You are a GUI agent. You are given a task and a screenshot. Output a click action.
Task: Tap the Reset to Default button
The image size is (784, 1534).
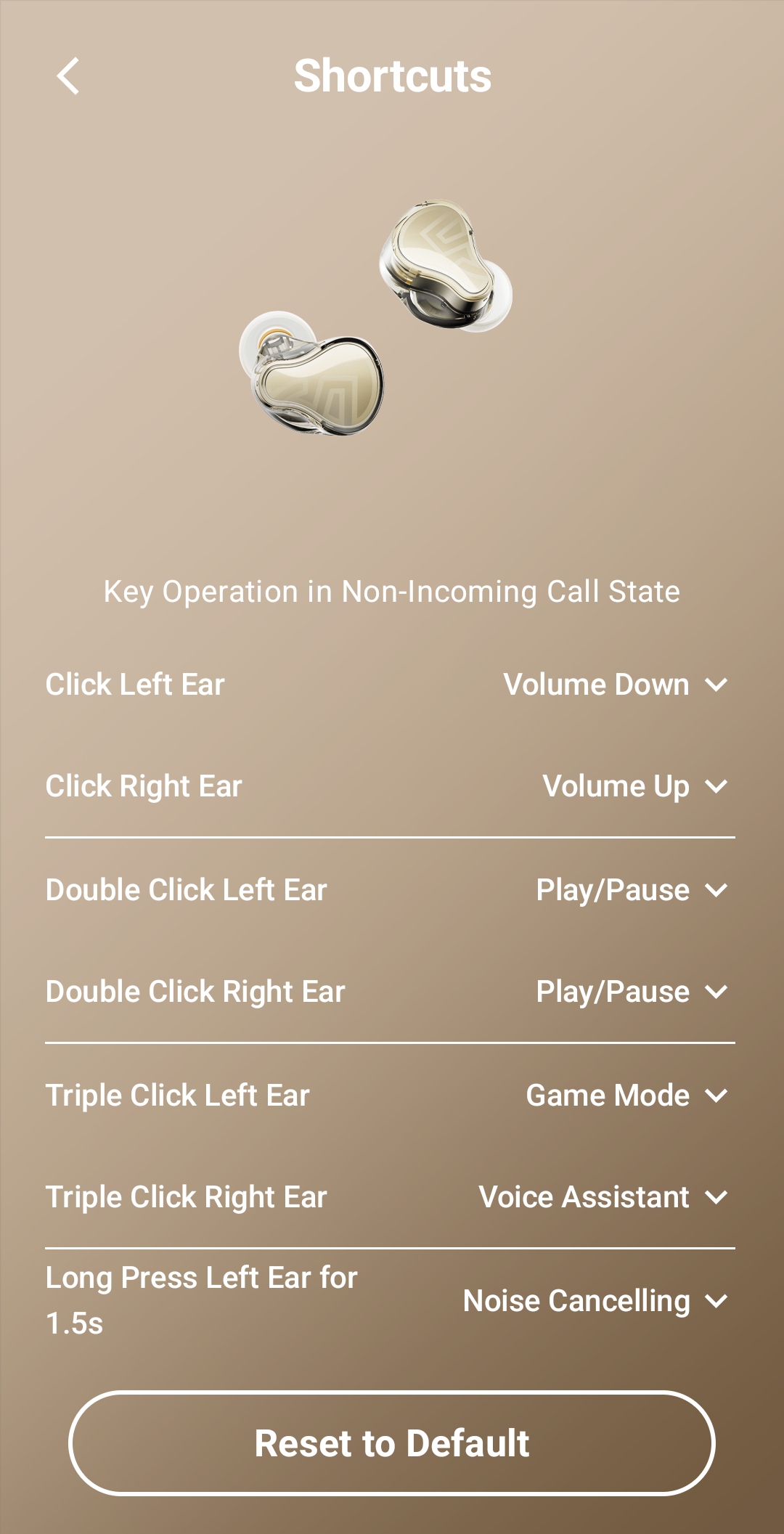[392, 1443]
